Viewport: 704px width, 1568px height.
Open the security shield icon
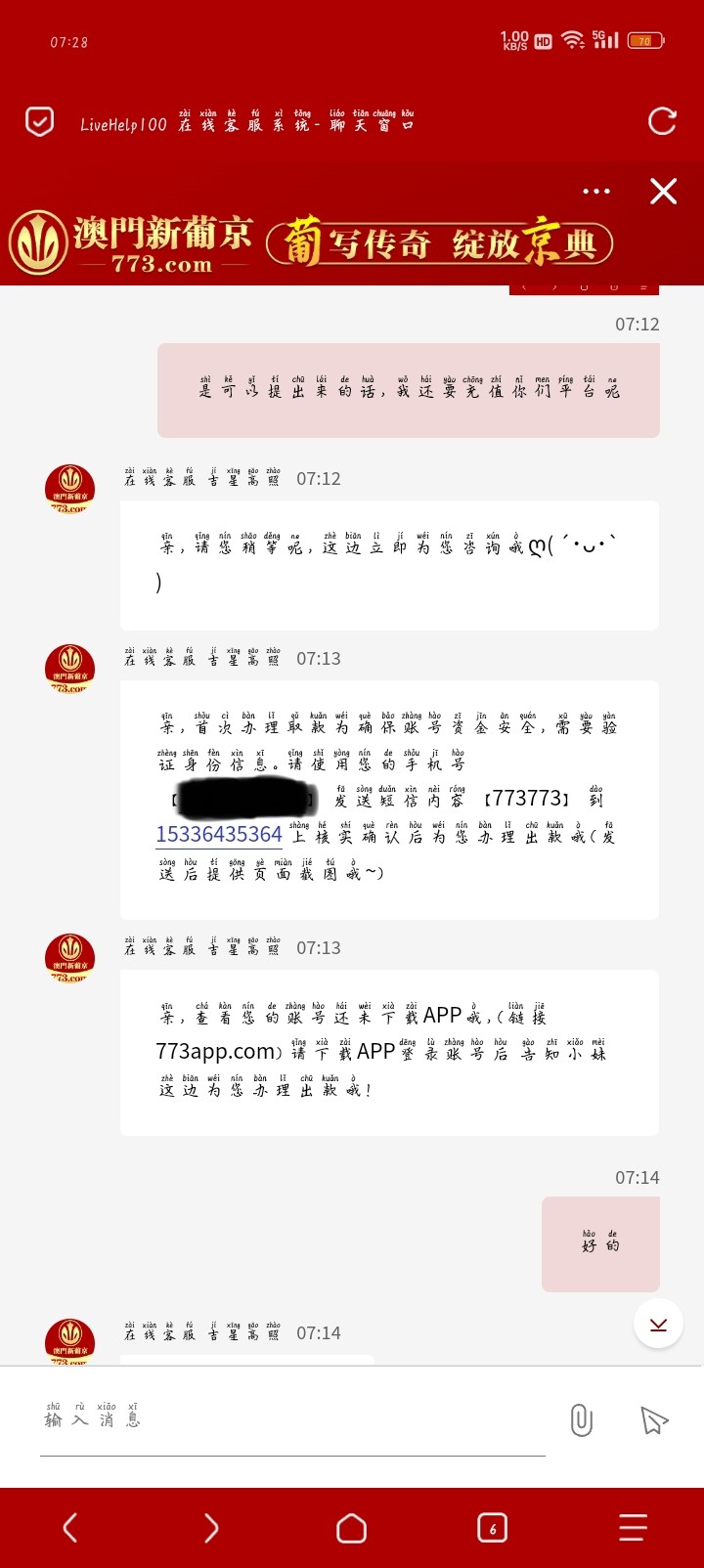pos(39,122)
